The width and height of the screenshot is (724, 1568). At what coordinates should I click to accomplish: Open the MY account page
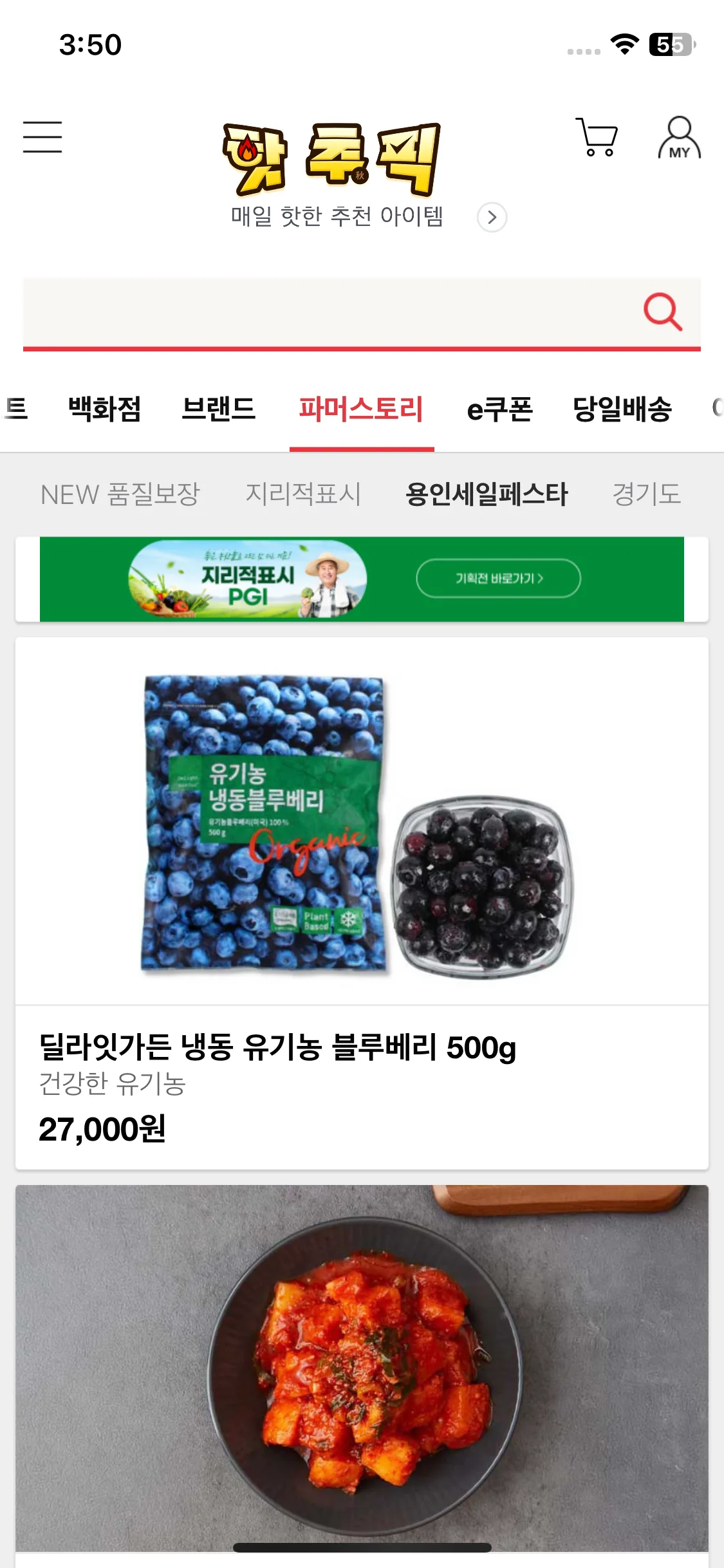(x=679, y=138)
